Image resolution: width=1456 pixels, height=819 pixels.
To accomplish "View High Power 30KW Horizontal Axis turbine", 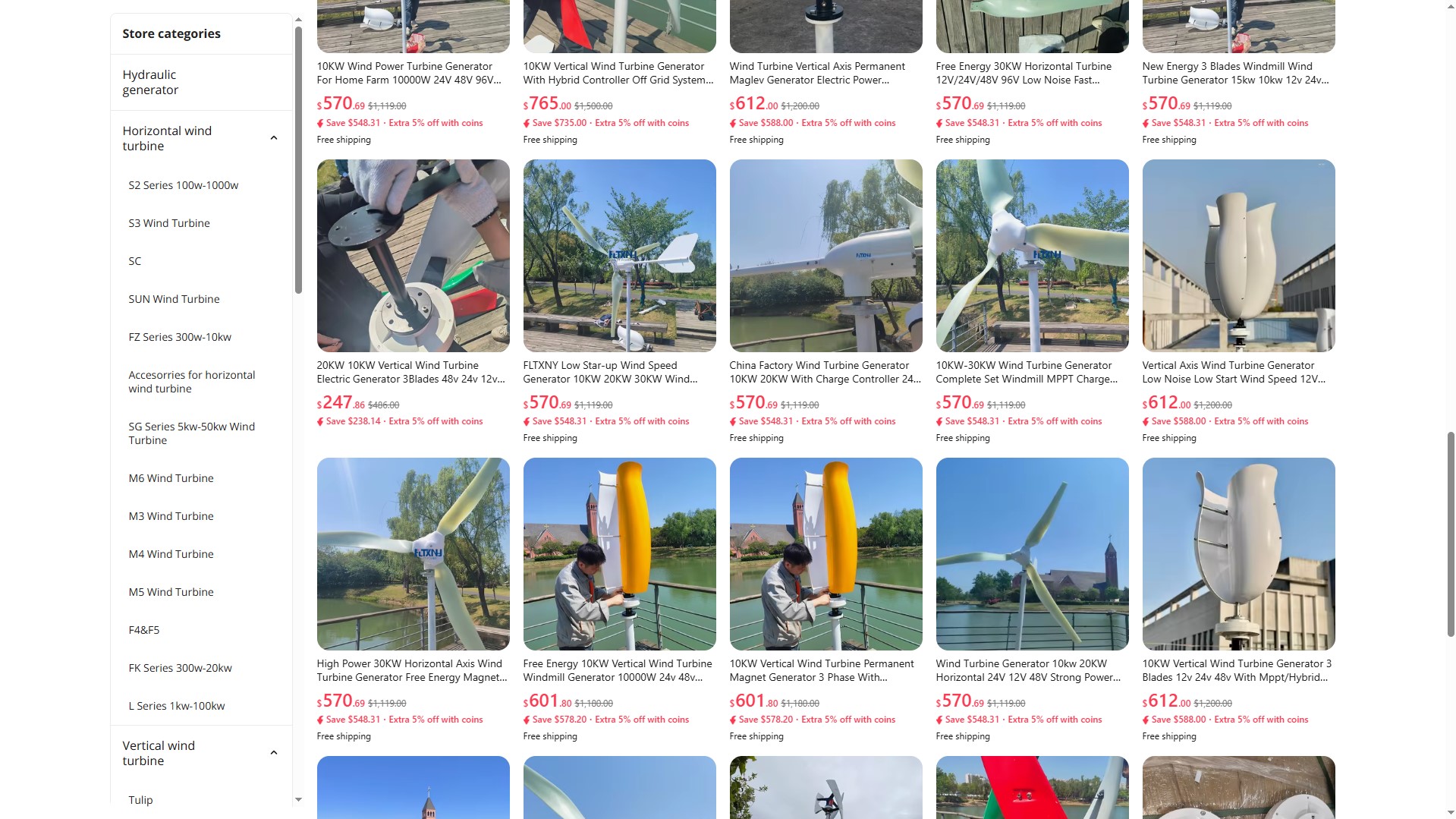I will pyautogui.click(x=411, y=670).
